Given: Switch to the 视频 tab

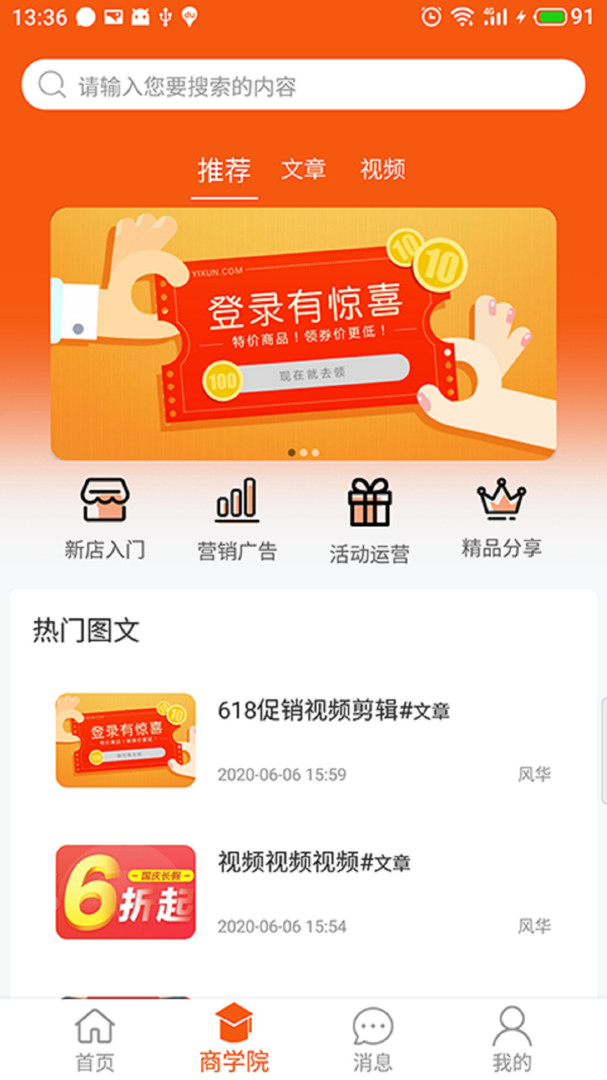Looking at the screenshot, I should 382,169.
